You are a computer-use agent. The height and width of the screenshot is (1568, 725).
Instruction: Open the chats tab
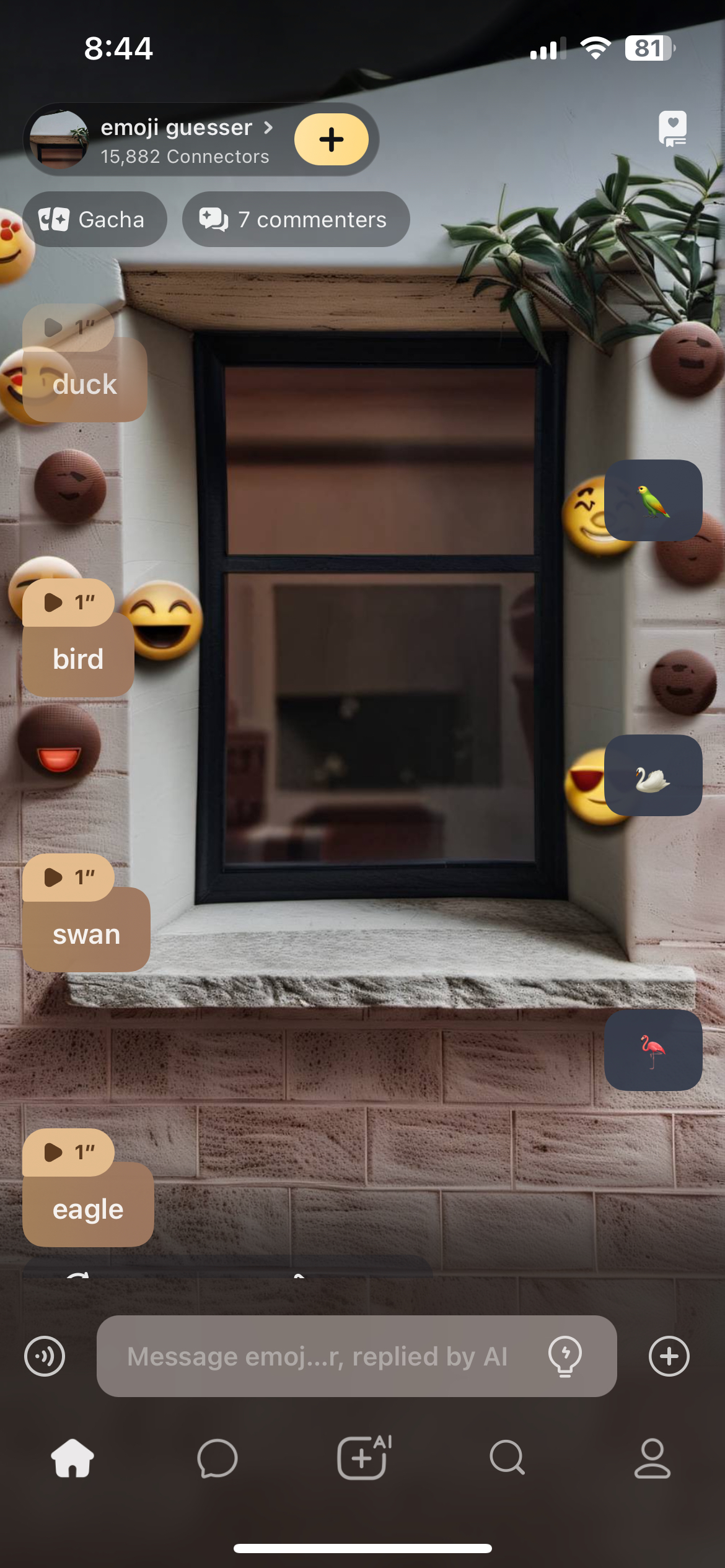pos(217,1458)
